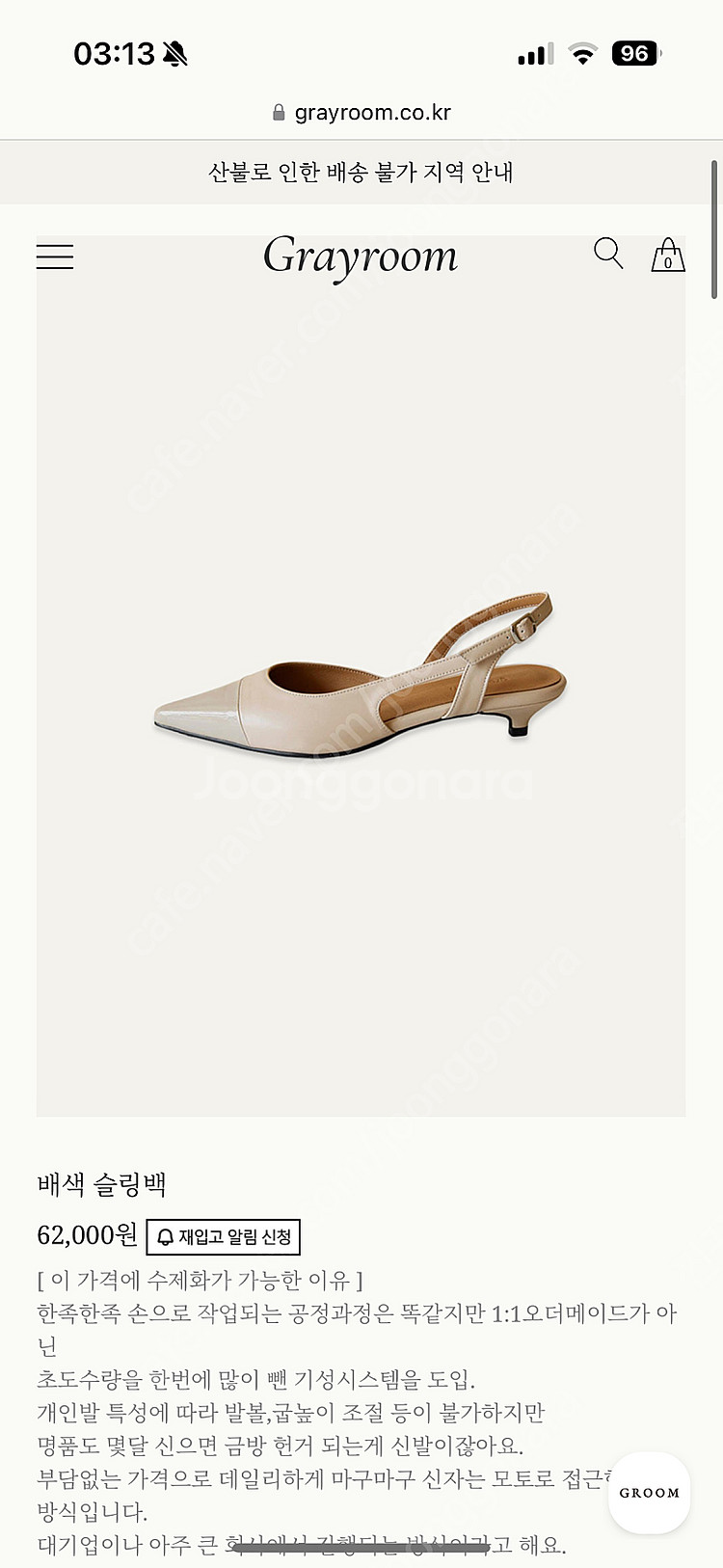
Task: Open the hamburger menu
Action: pos(55,257)
